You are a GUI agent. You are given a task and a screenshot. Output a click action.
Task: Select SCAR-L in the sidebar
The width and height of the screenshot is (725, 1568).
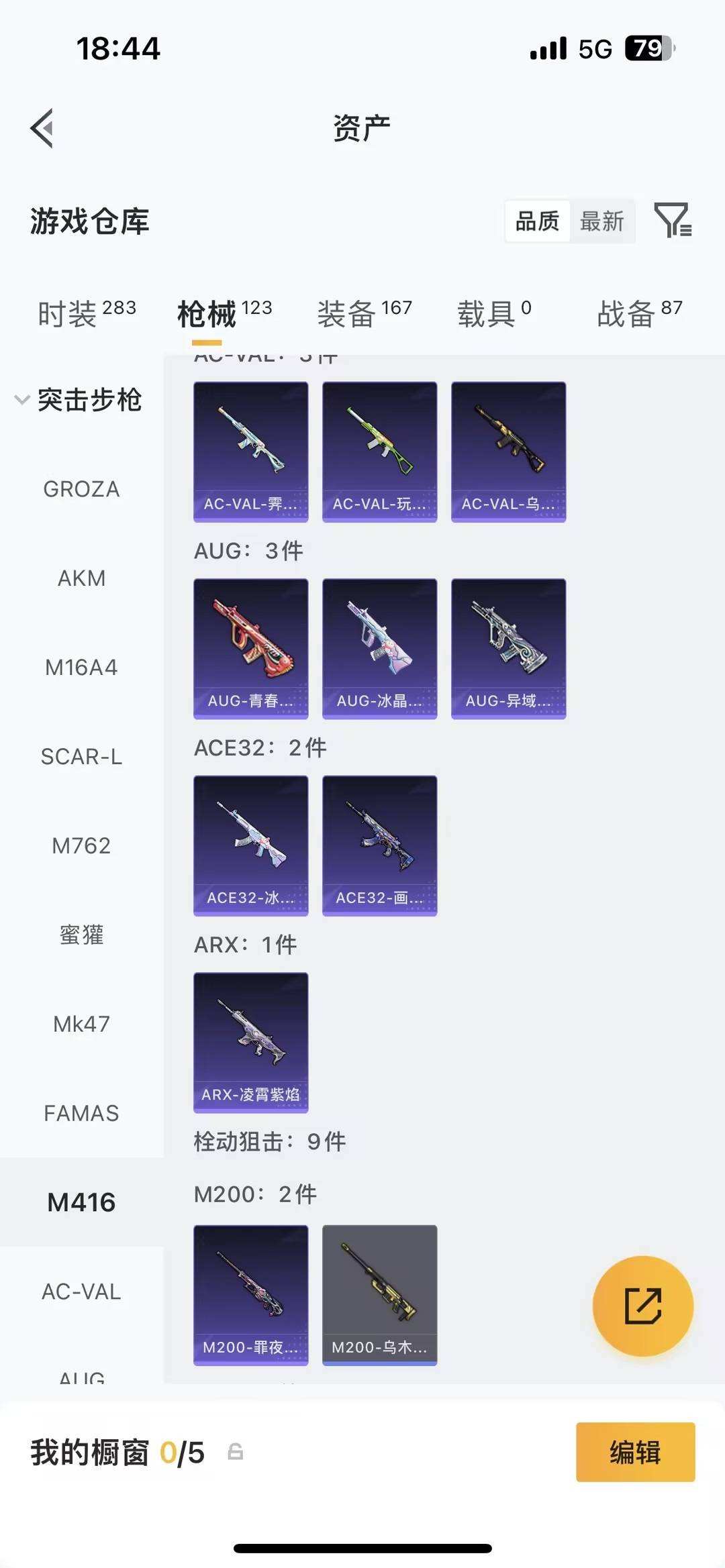coord(81,757)
